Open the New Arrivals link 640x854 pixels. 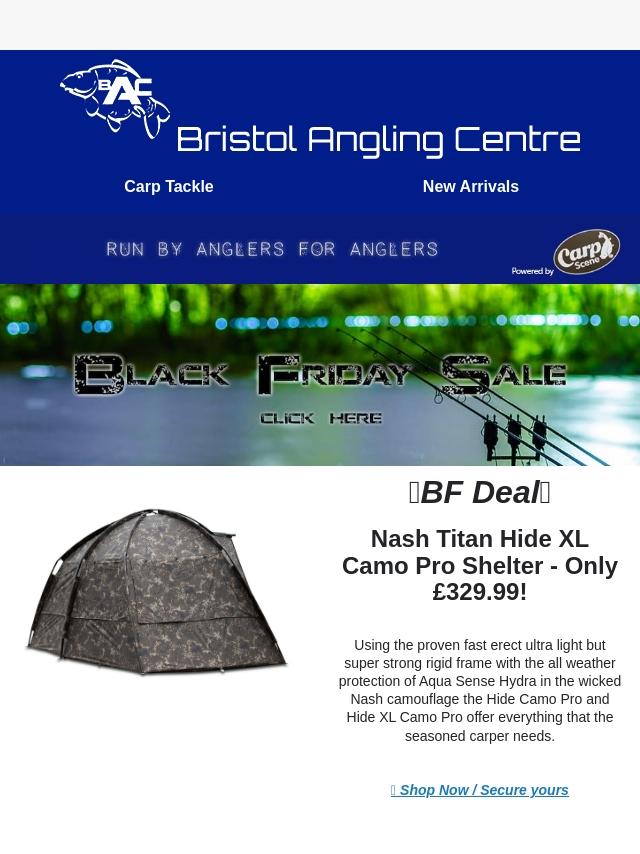[471, 186]
